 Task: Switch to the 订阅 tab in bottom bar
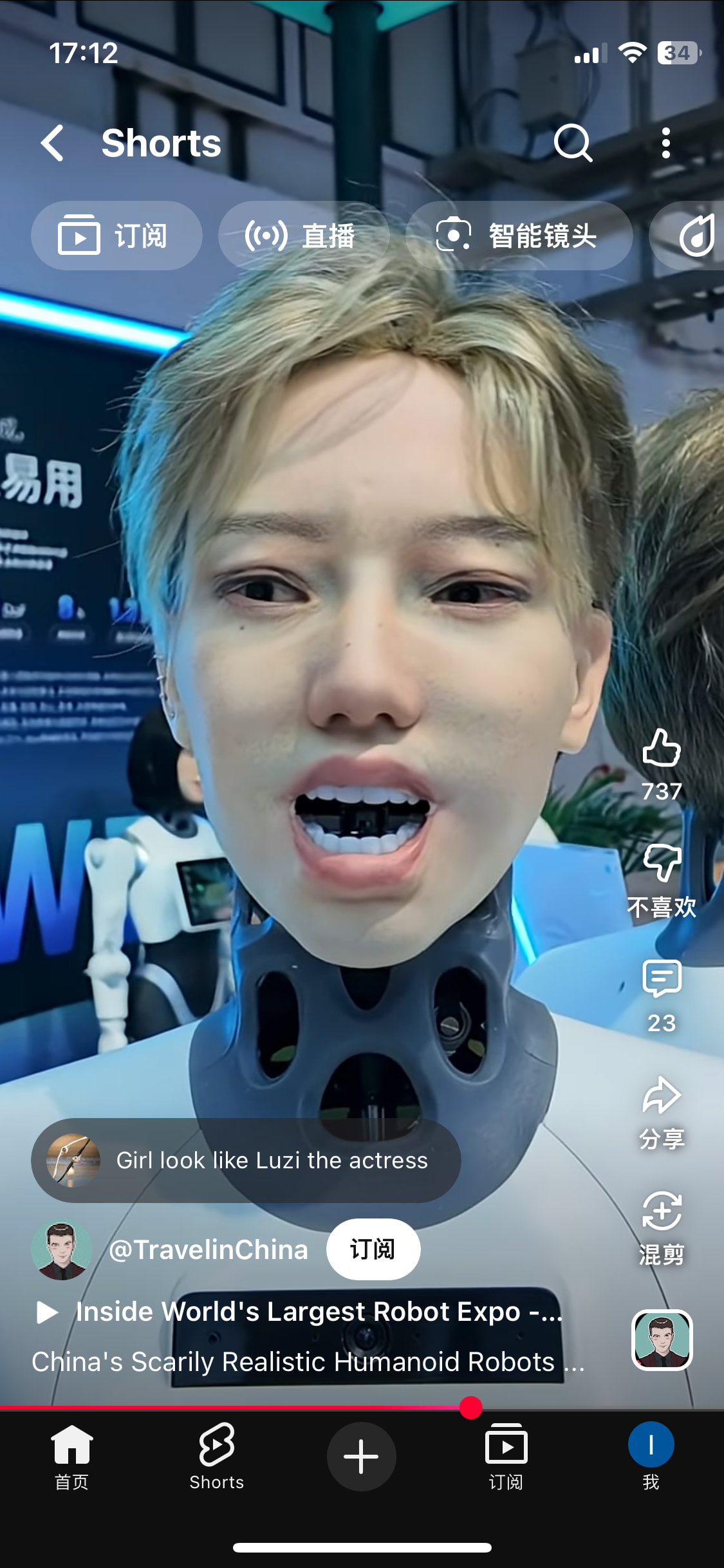click(506, 1457)
